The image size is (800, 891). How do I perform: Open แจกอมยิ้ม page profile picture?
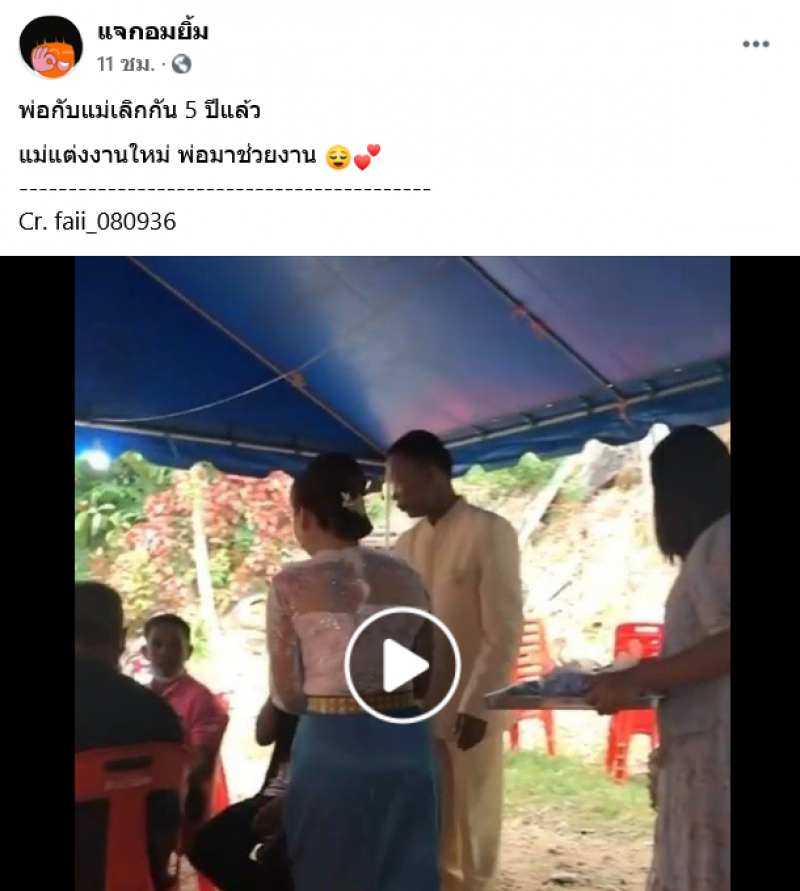coord(50,47)
